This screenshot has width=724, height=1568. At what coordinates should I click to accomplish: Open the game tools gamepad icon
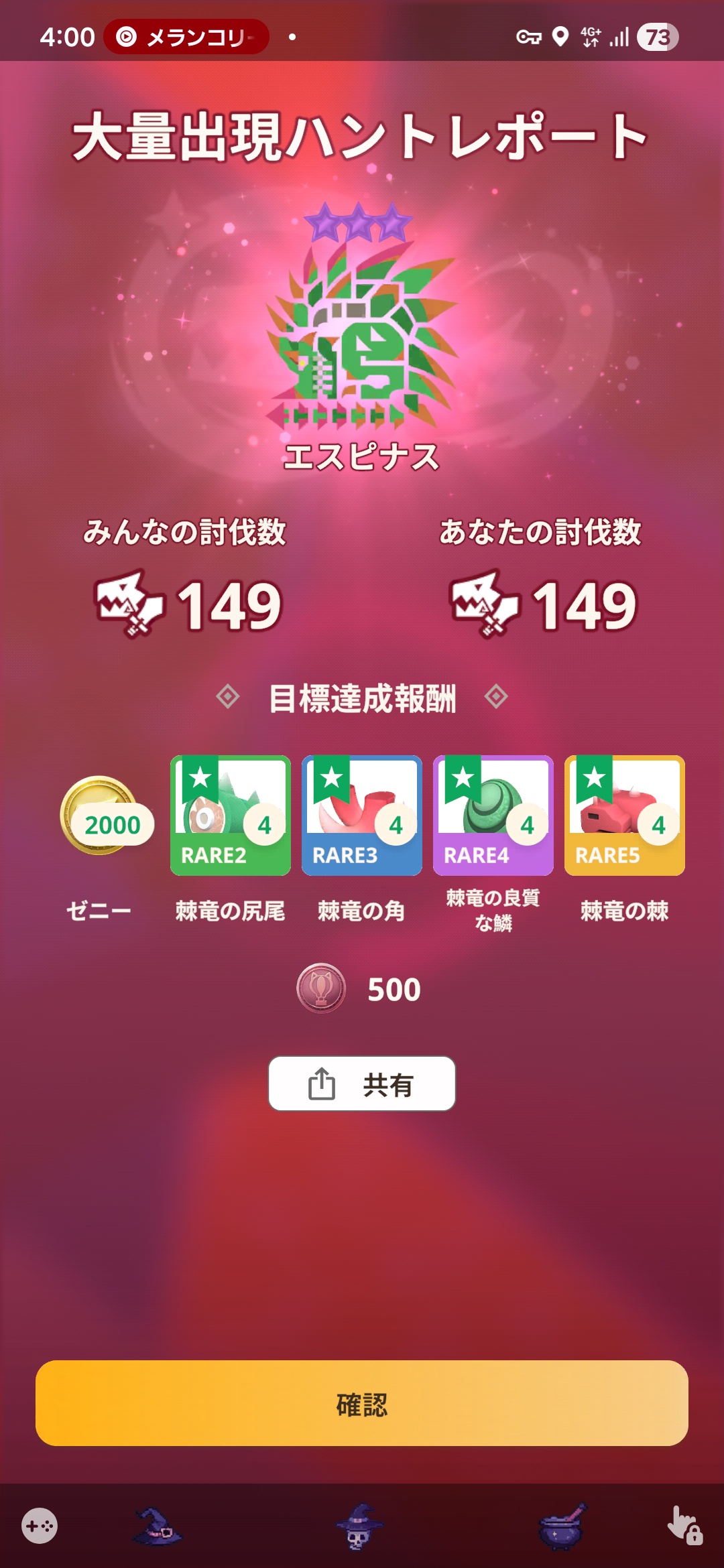40,1526
